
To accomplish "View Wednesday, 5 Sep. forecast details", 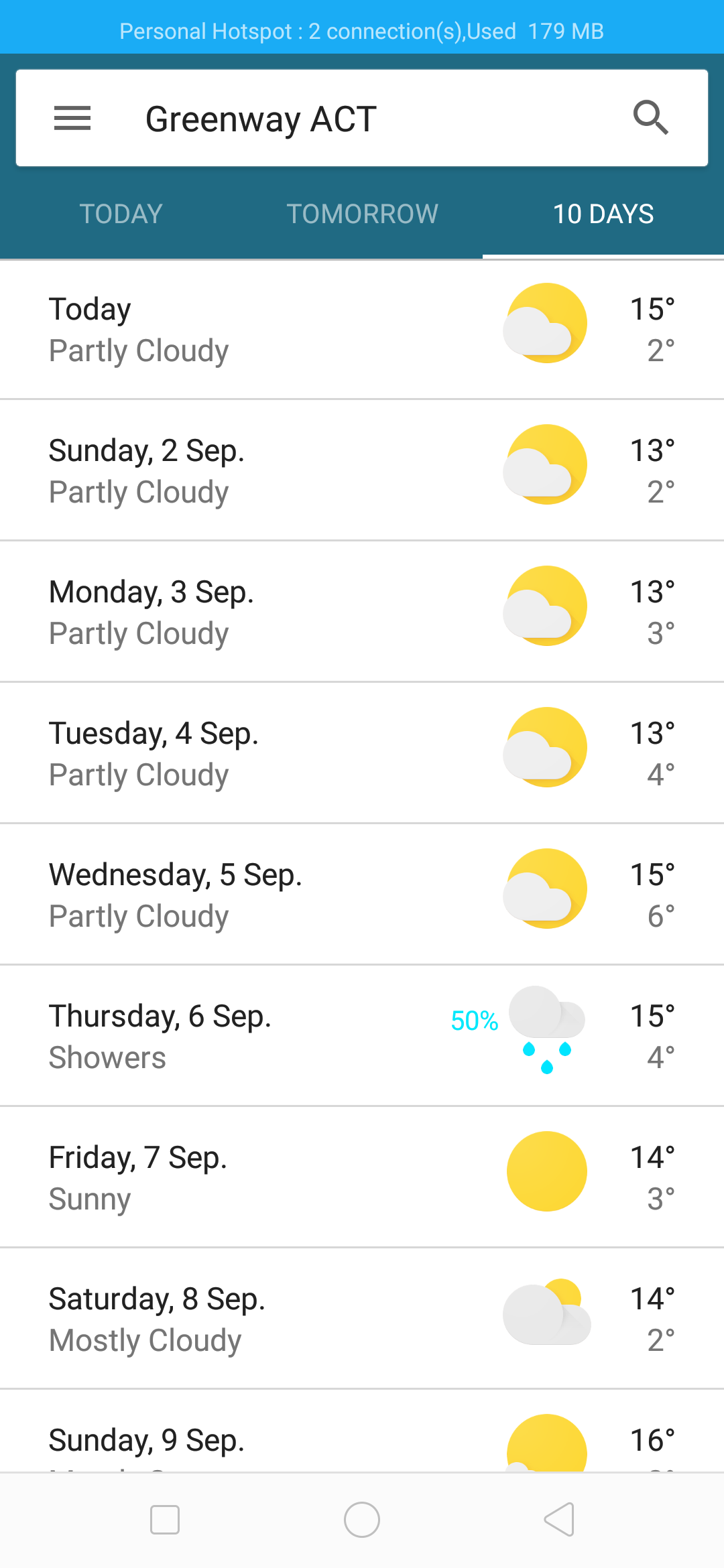I will point(362,895).
